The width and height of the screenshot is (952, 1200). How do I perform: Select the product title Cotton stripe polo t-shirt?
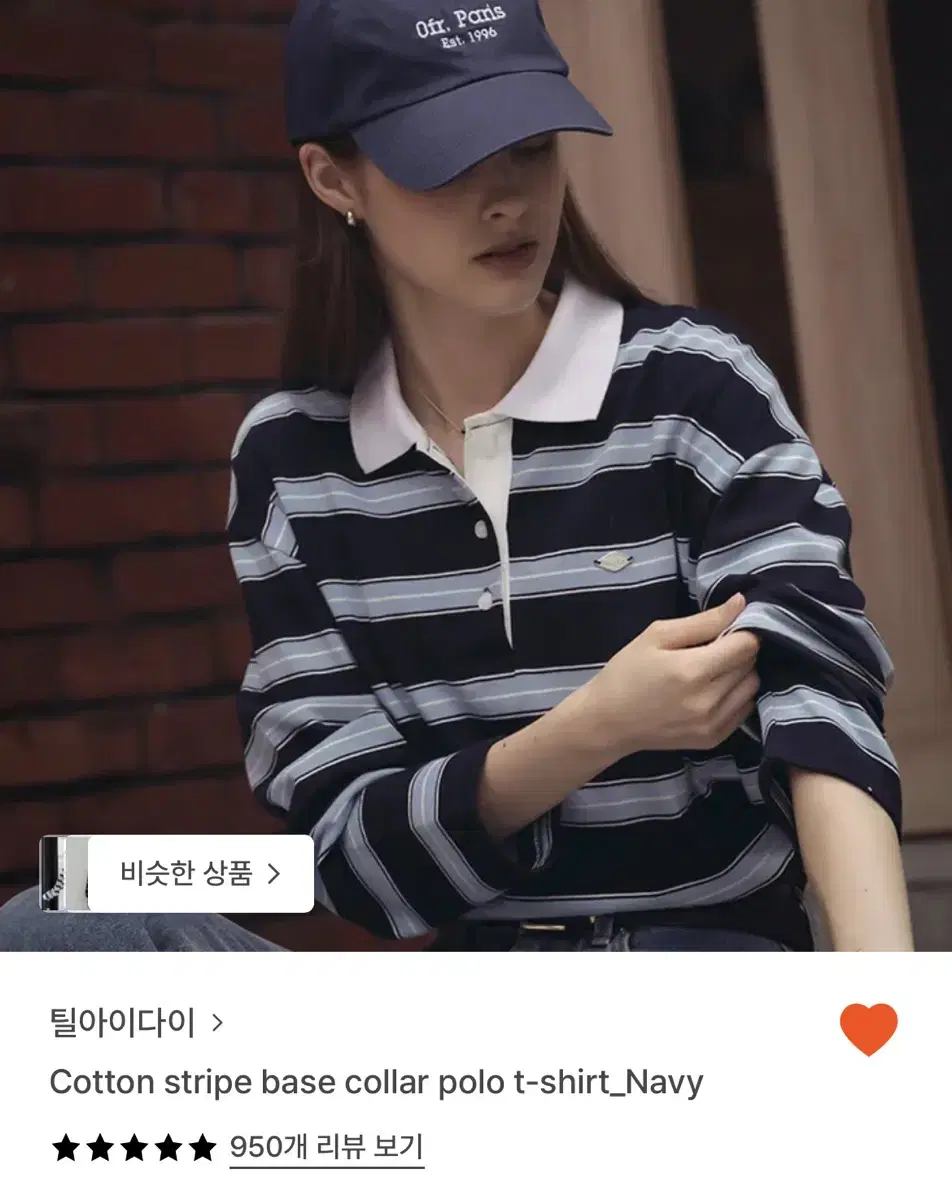pos(380,1080)
